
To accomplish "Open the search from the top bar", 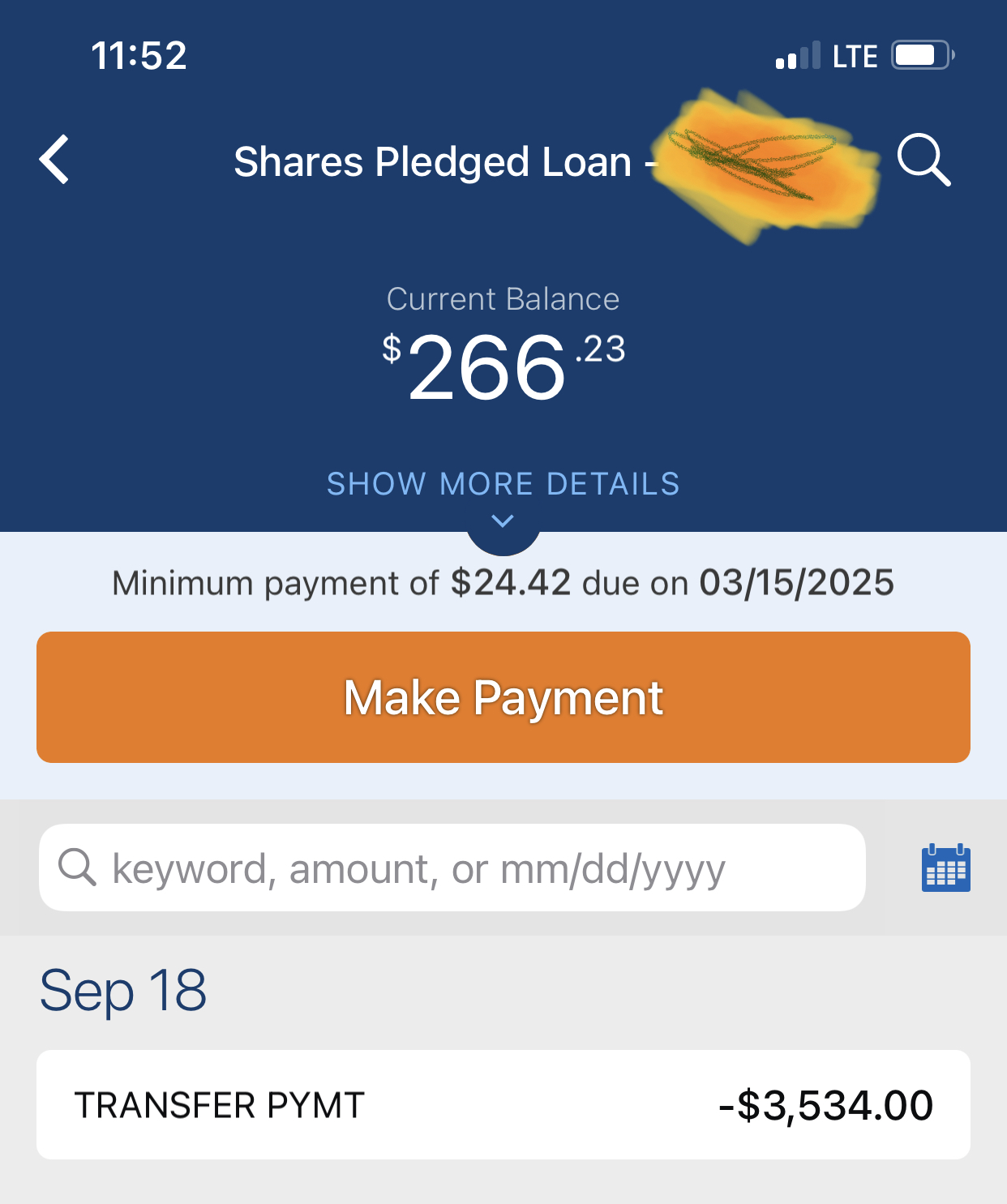I will tap(926, 161).
